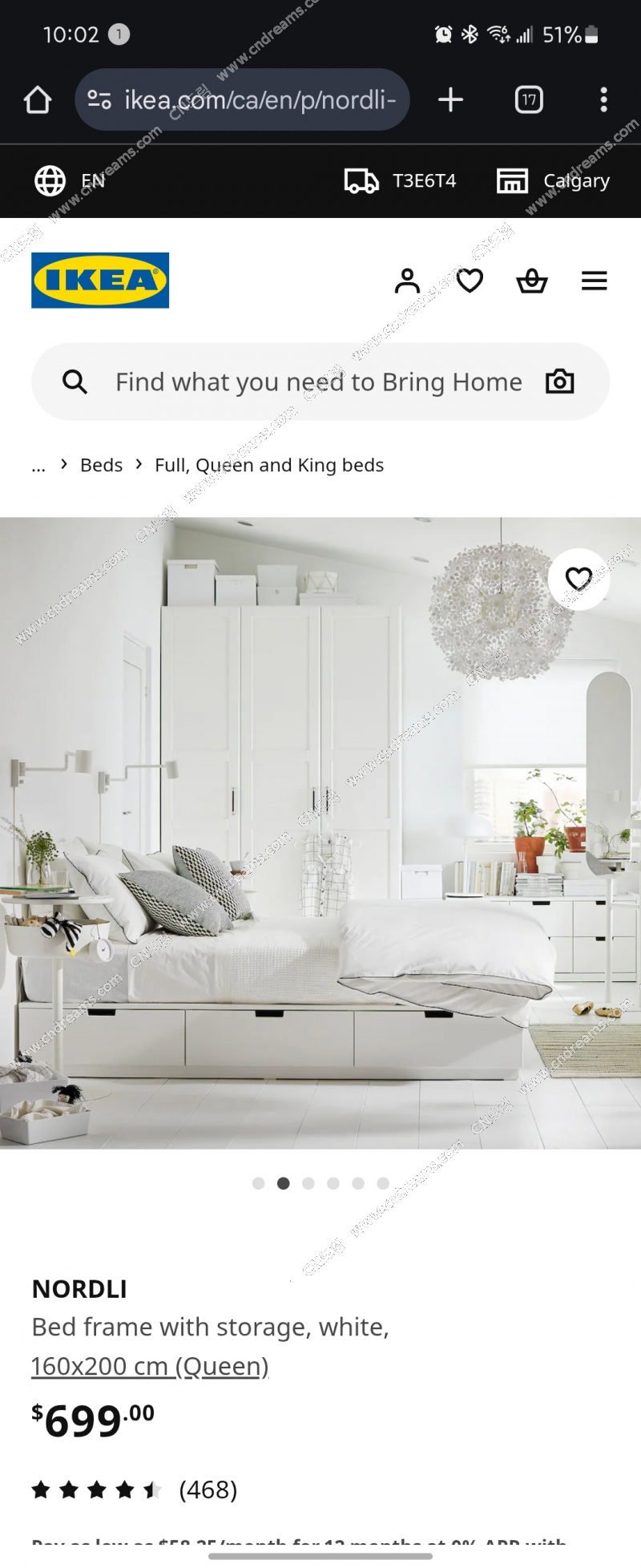This screenshot has width=641, height=1568.
Task: Open the favourites heart in header
Action: pyautogui.click(x=470, y=281)
